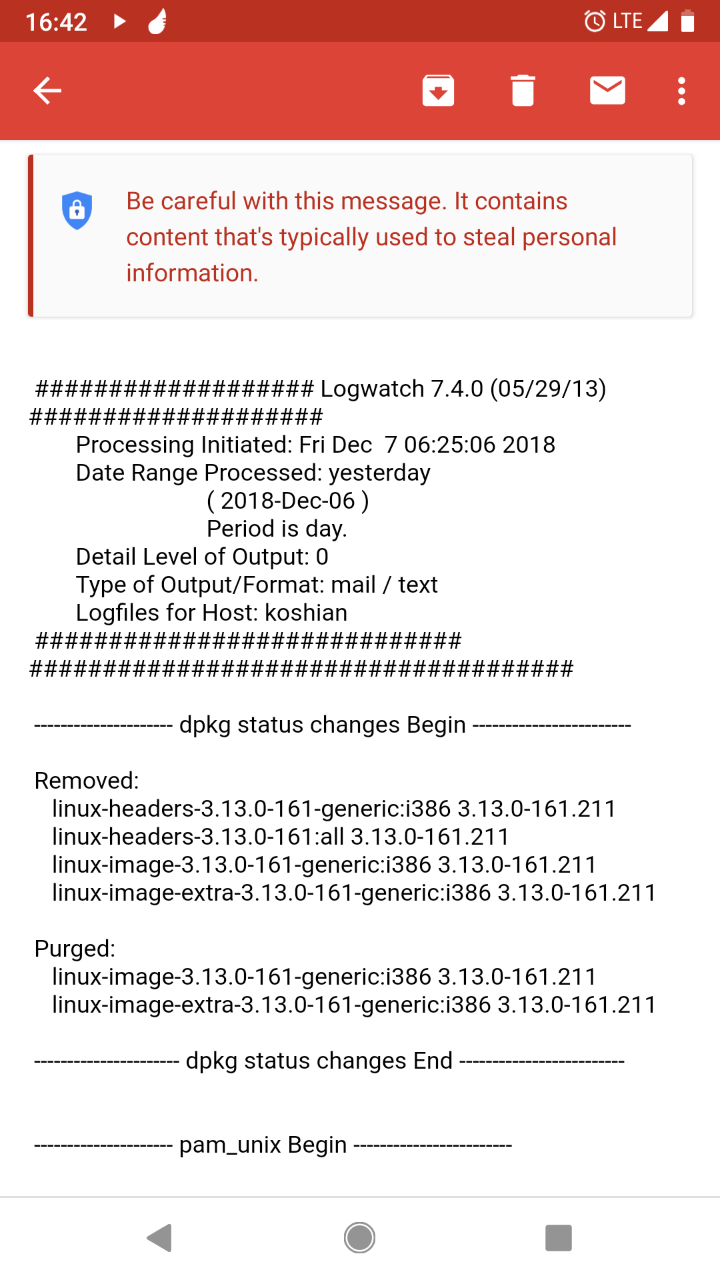This screenshot has height=1280, width=720.
Task: Tap the system back button
Action: click(x=159, y=1238)
